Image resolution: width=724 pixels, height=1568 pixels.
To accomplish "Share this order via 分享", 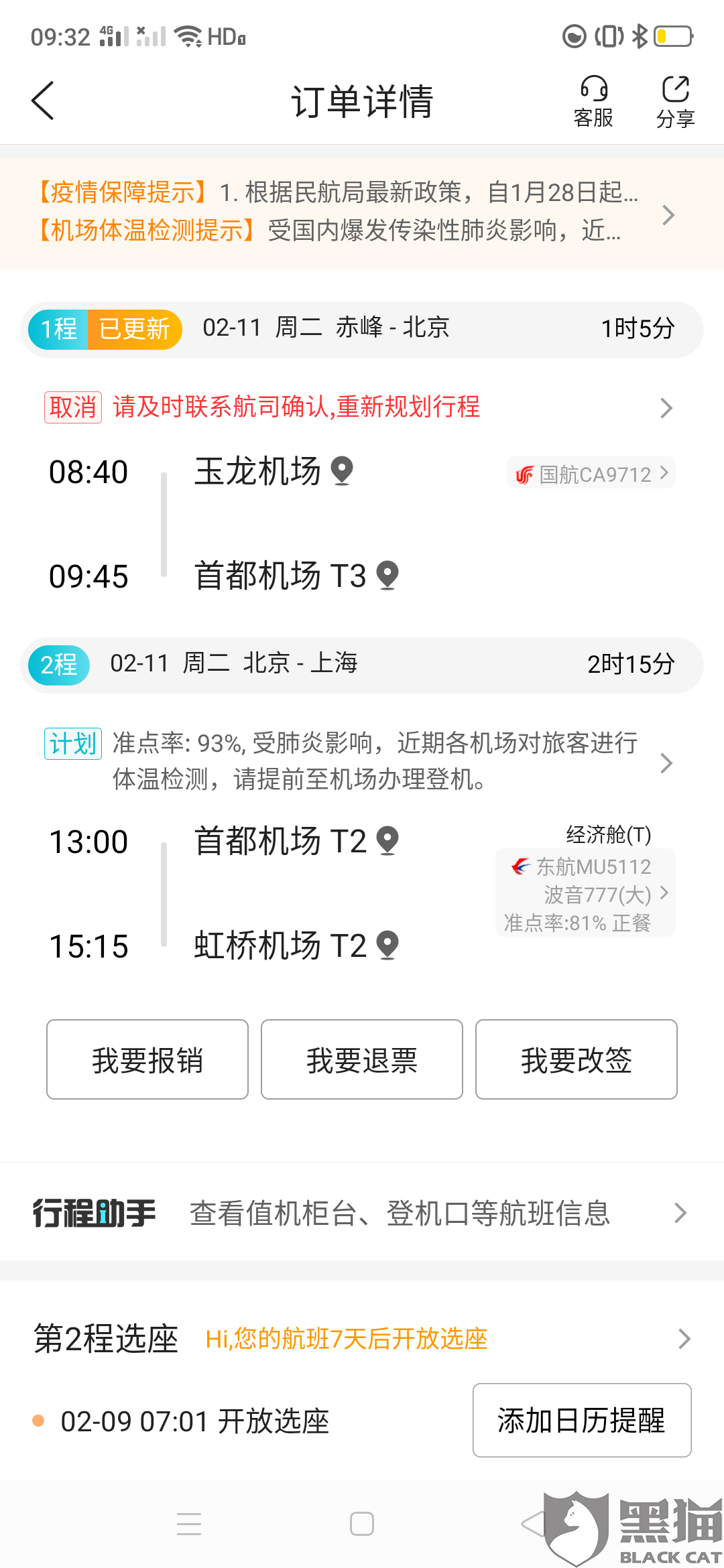I will (x=675, y=102).
